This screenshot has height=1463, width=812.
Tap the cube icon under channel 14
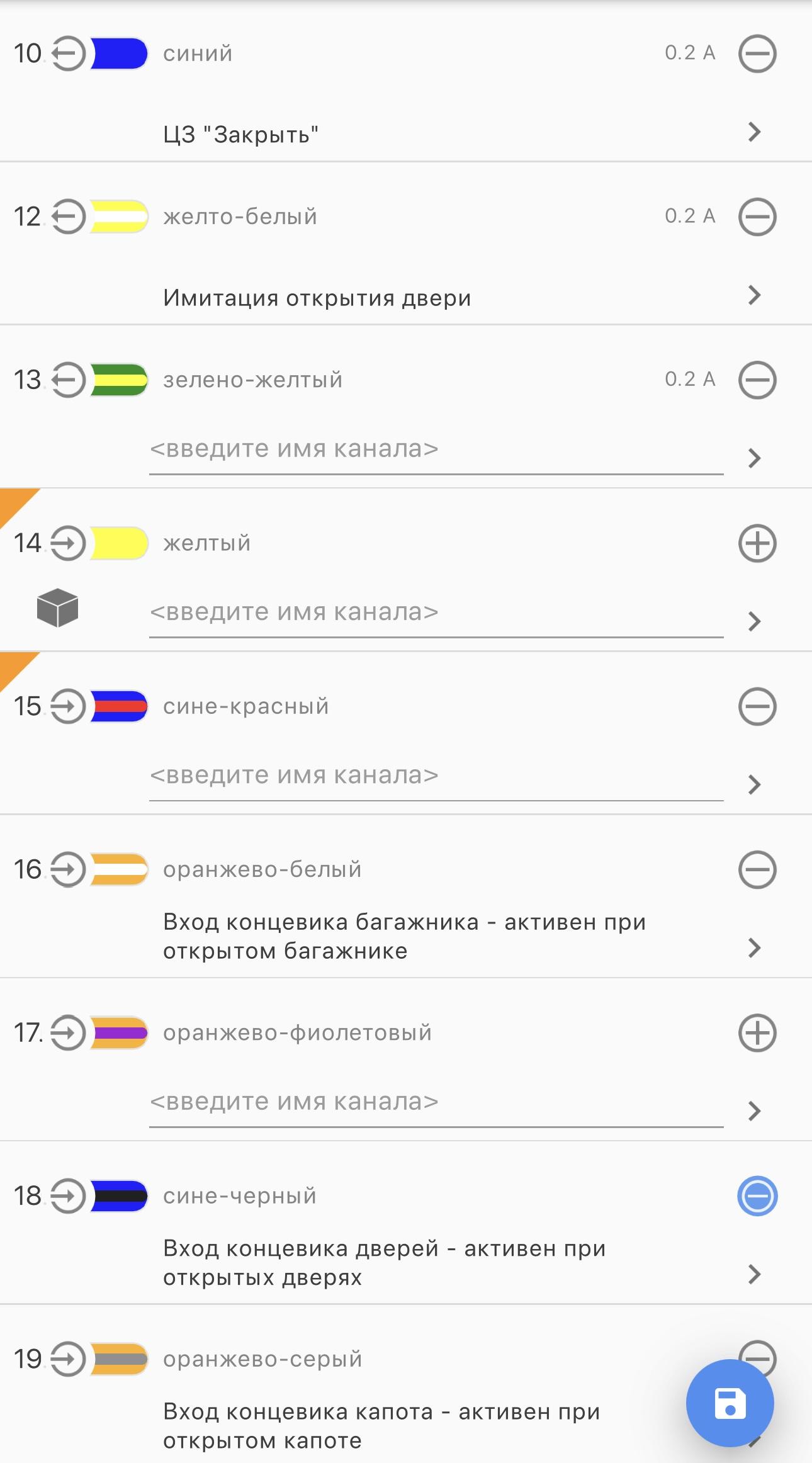57,608
